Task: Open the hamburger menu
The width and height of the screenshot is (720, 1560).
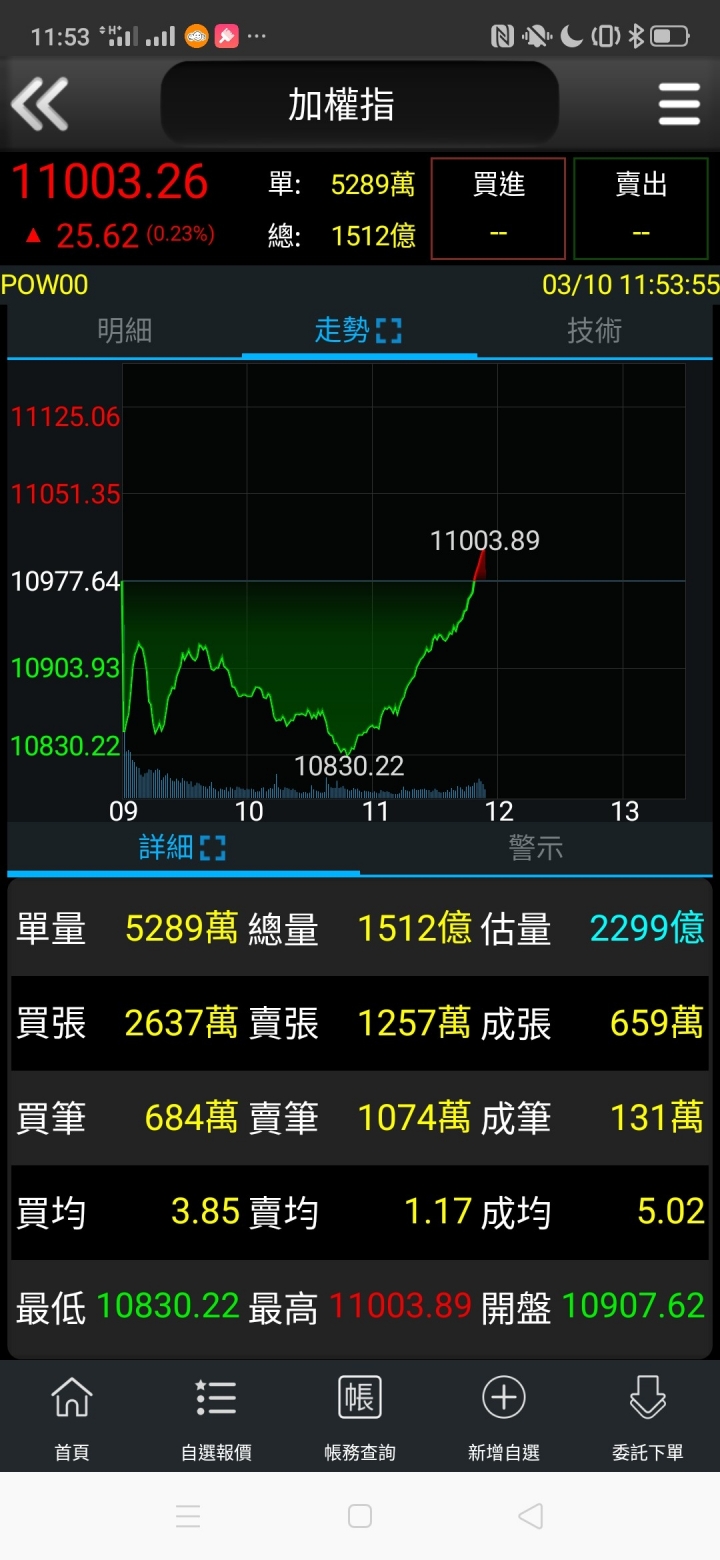Action: tap(679, 104)
